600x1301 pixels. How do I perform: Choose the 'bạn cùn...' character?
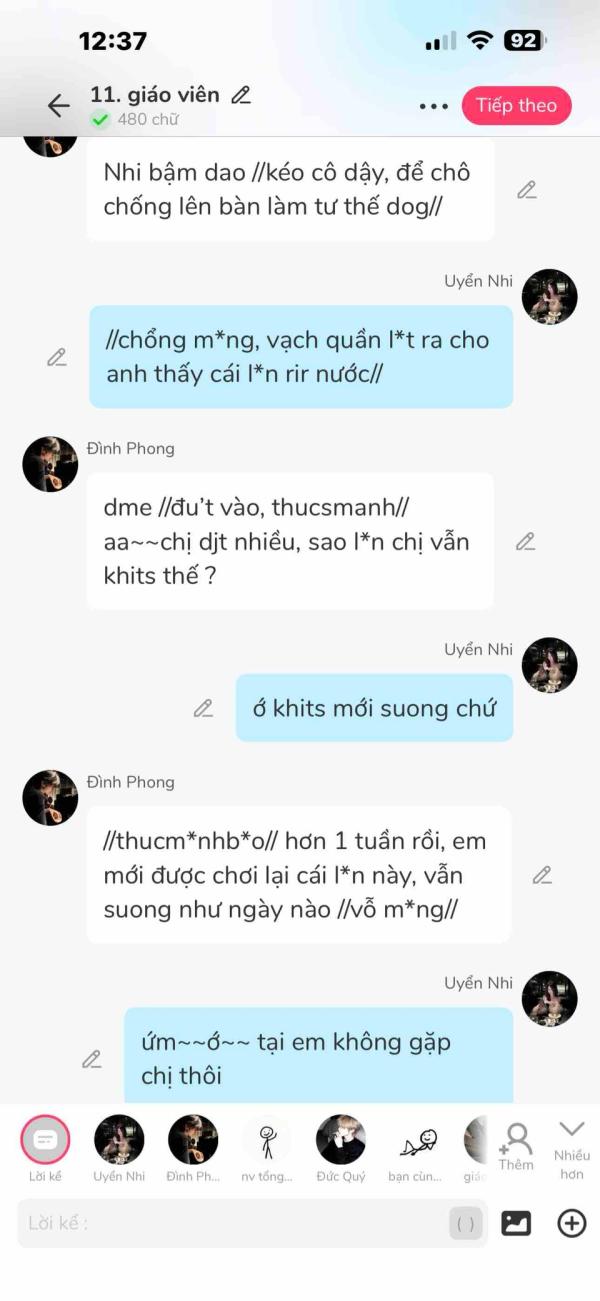[x=415, y=1140]
